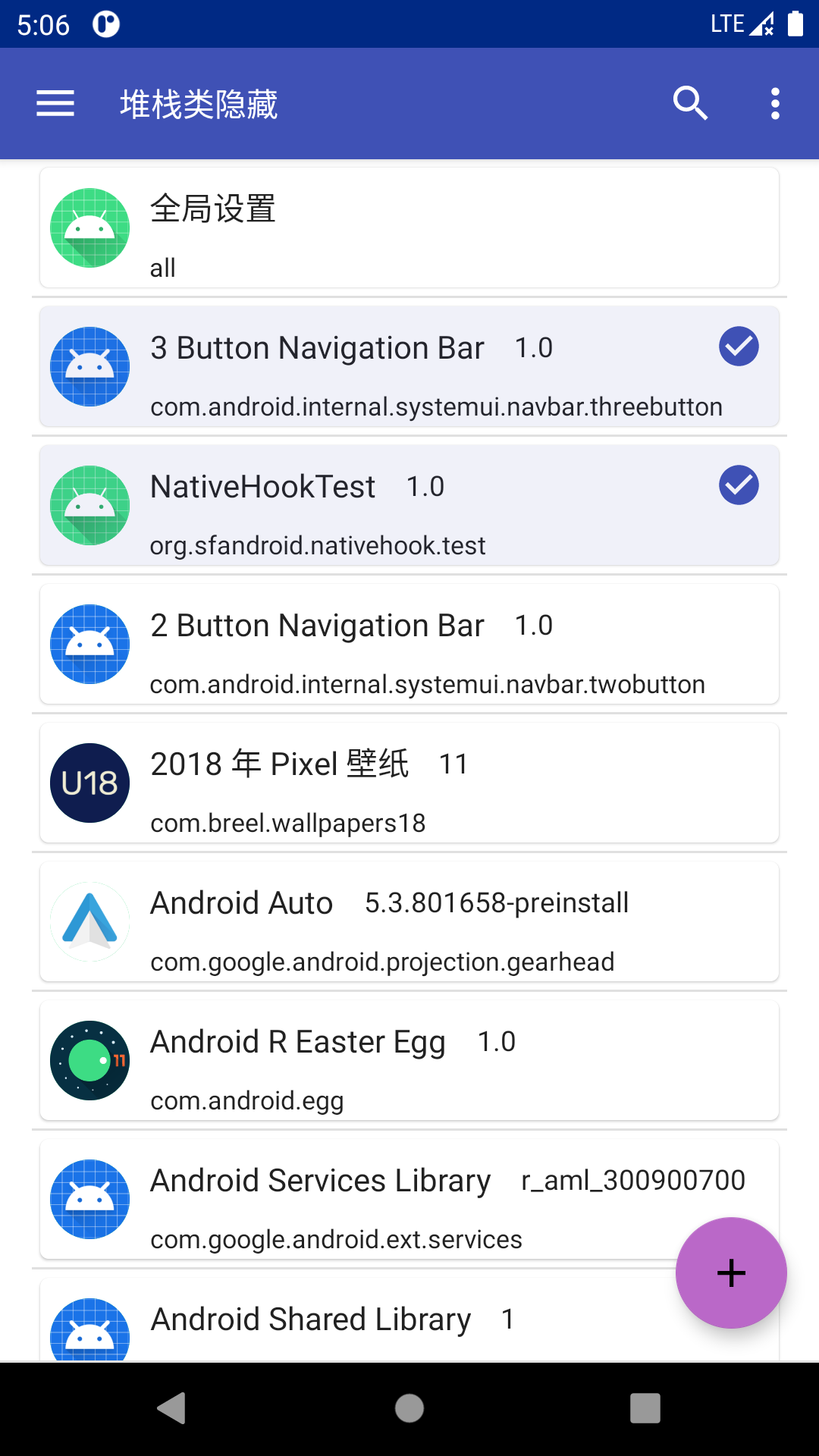Open 全局设置 global settings row
The image size is (819, 1456).
click(409, 227)
